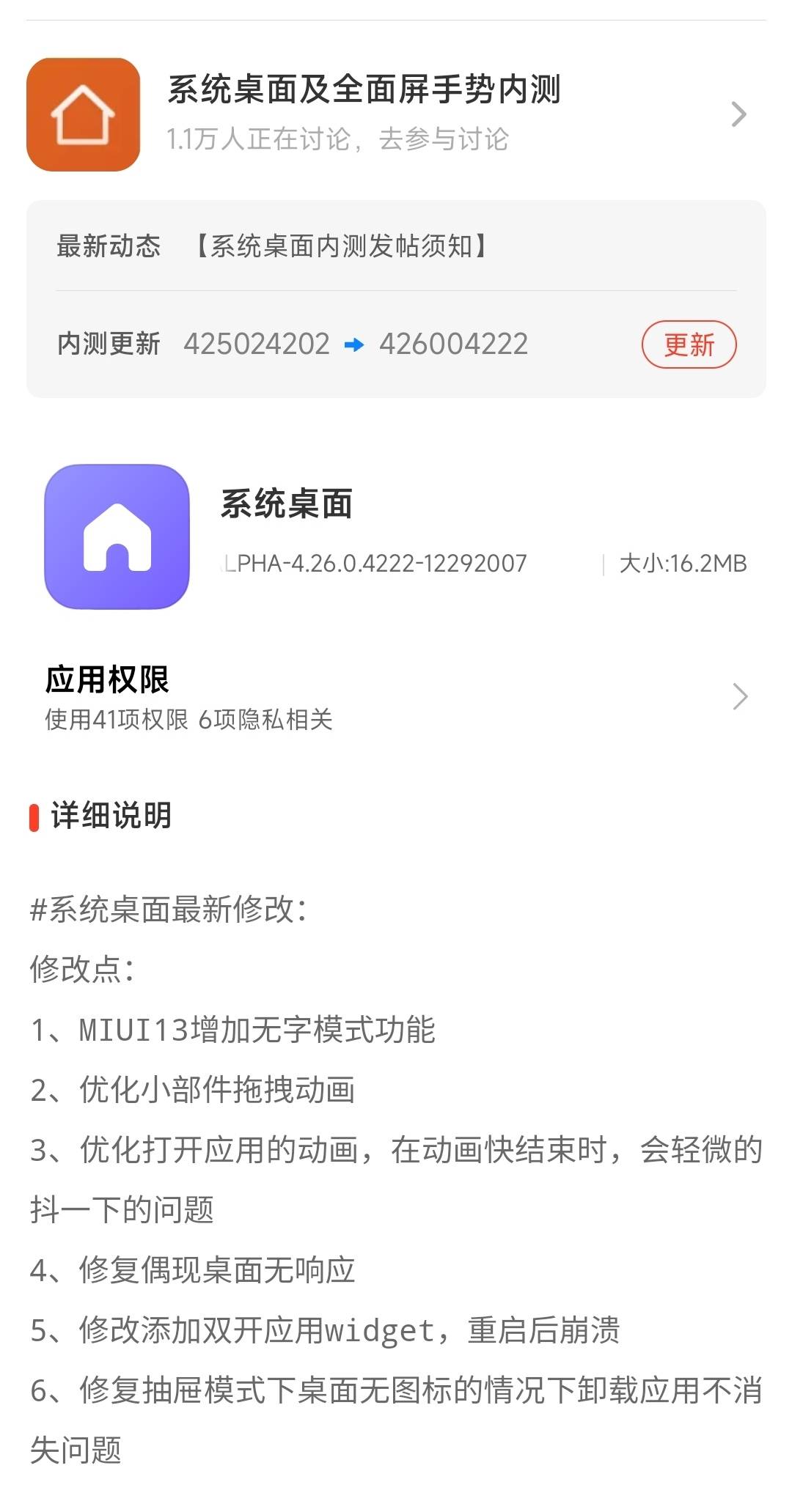This screenshot has width=792, height=1512.
Task: Select the ALPHA-4.26.0.4222-12292007 version label
Action: coord(374,564)
